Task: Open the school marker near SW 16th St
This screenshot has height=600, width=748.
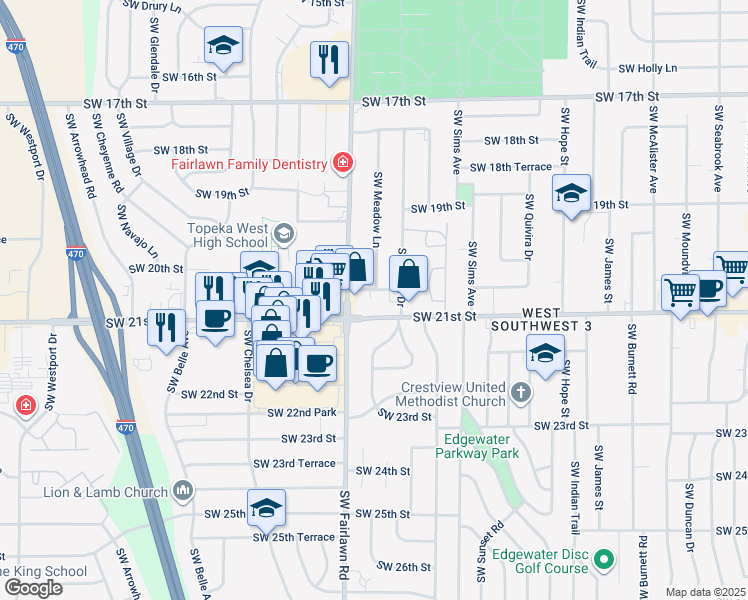Action: [224, 46]
